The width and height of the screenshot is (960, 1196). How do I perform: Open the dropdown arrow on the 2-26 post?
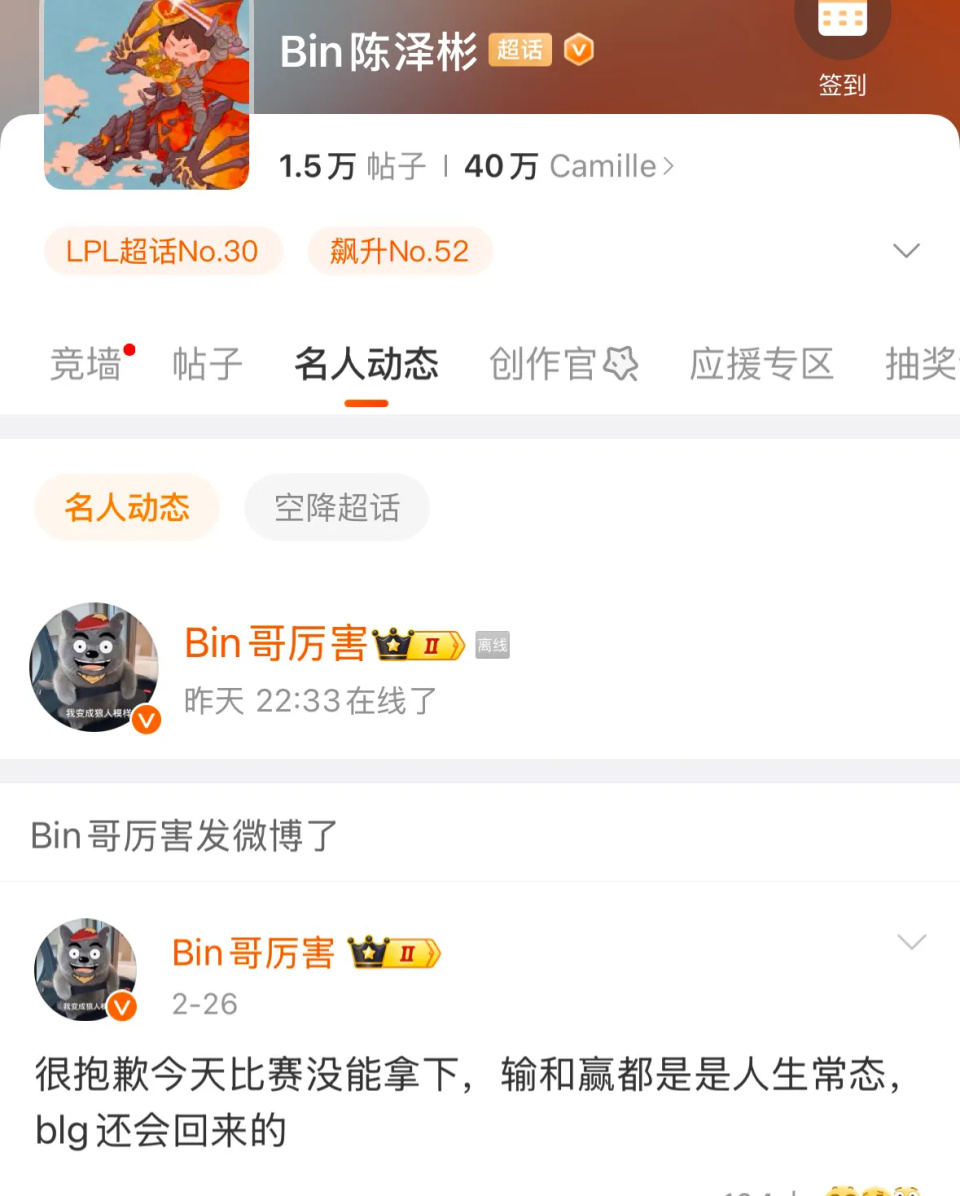[911, 940]
